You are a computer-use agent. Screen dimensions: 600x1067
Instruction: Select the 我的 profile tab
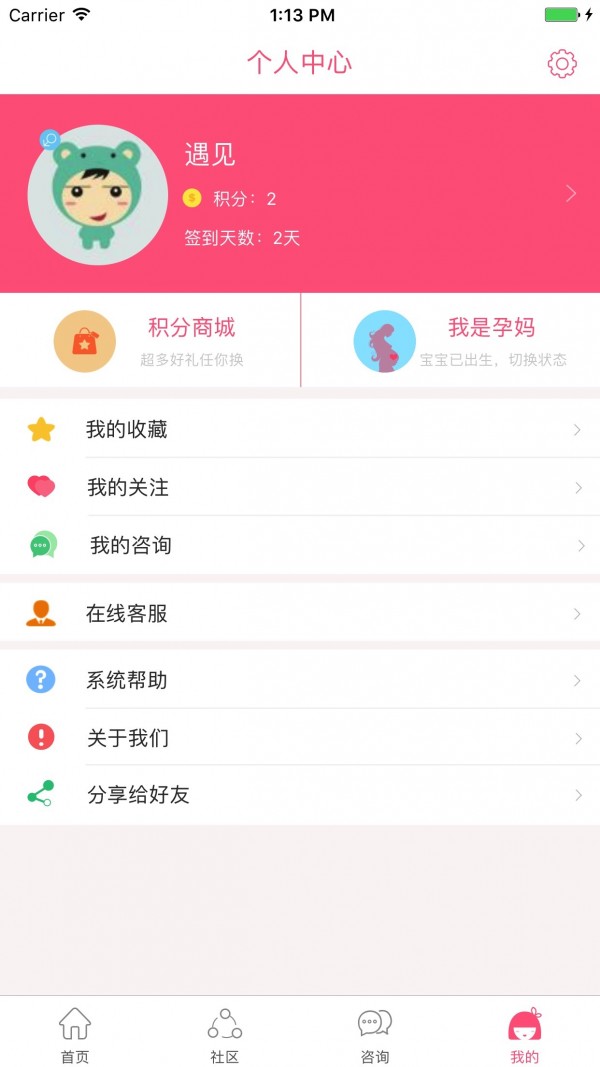pos(524,1034)
